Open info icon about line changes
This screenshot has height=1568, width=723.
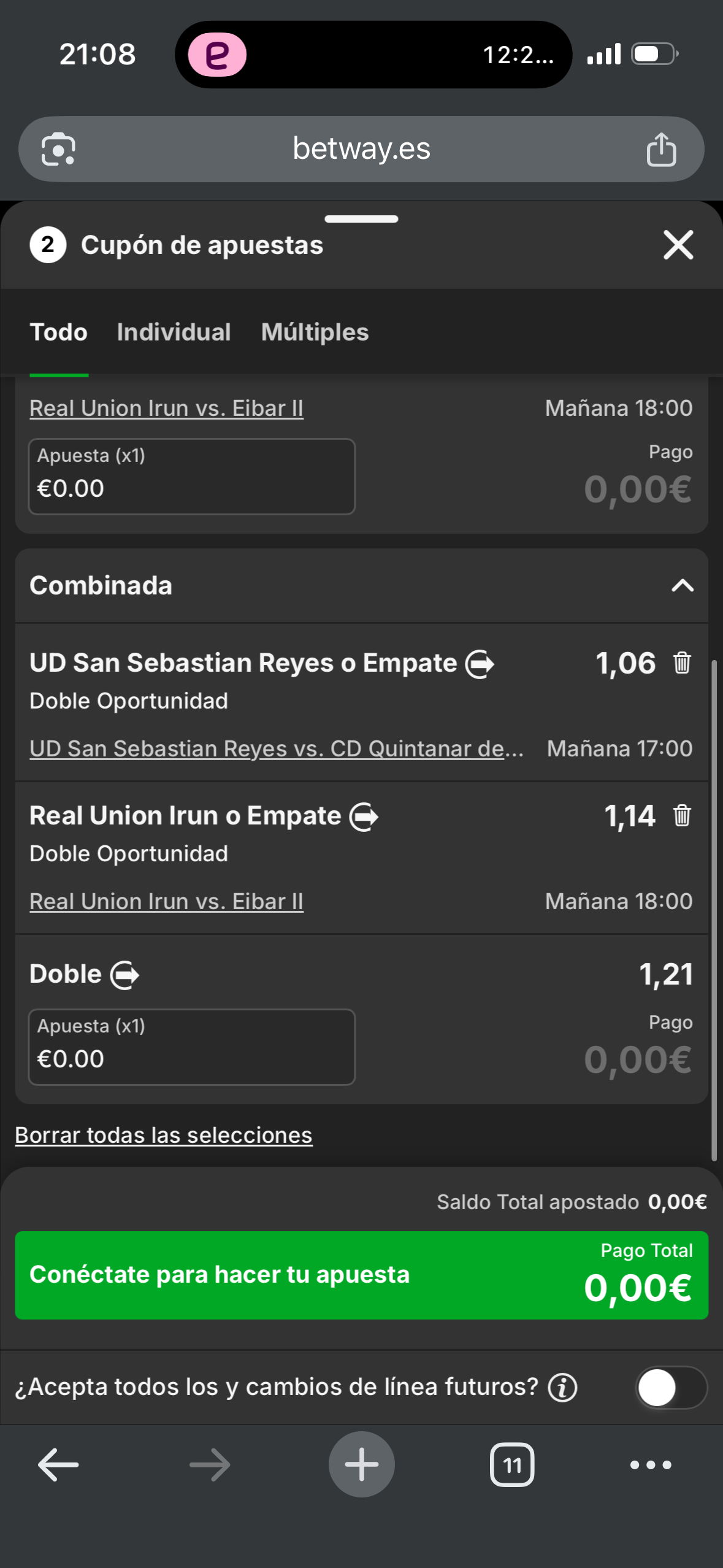click(x=562, y=1387)
